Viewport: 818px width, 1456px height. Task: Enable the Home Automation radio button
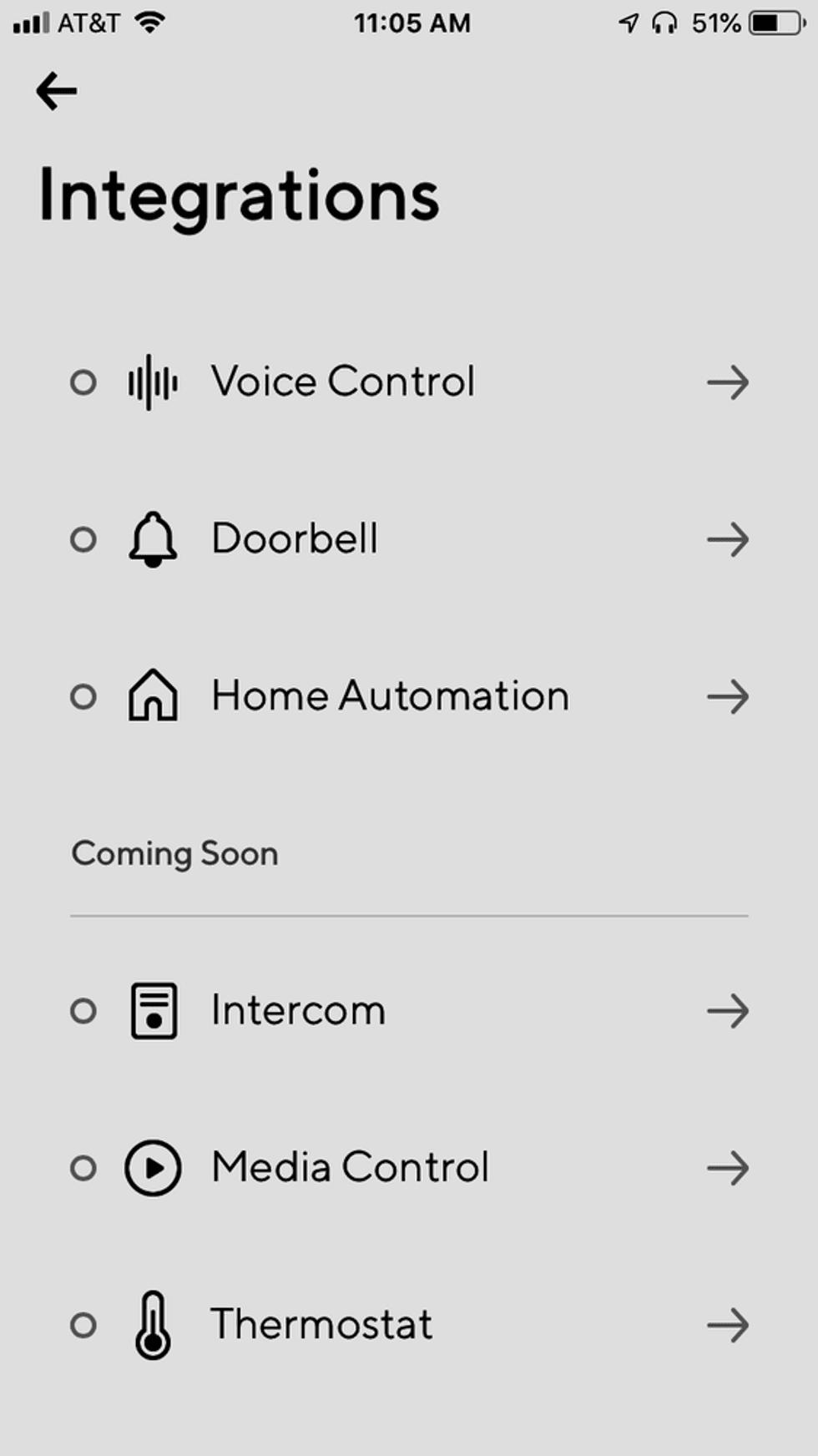click(x=85, y=696)
